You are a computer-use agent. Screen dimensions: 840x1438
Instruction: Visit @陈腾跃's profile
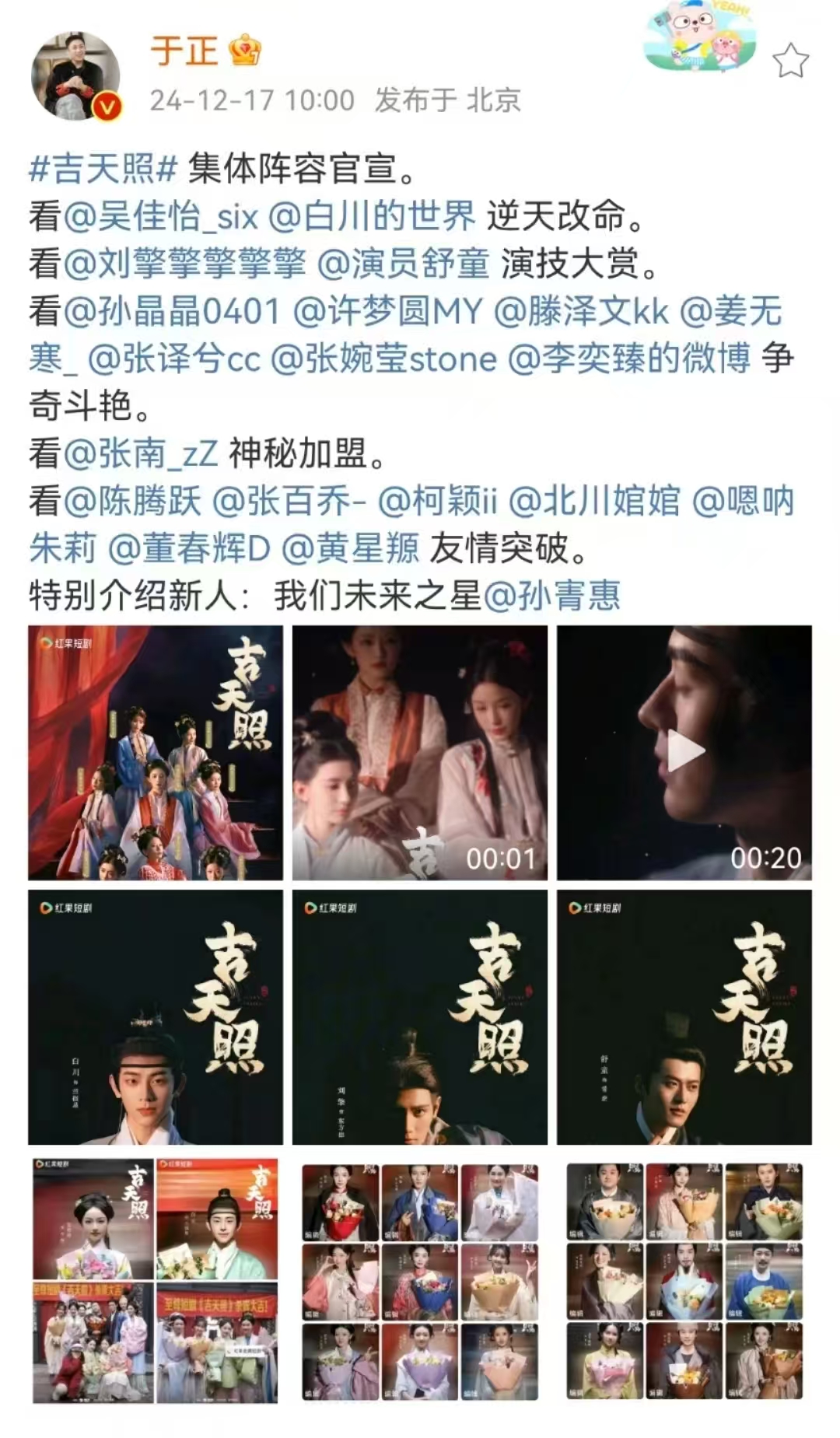point(131,501)
